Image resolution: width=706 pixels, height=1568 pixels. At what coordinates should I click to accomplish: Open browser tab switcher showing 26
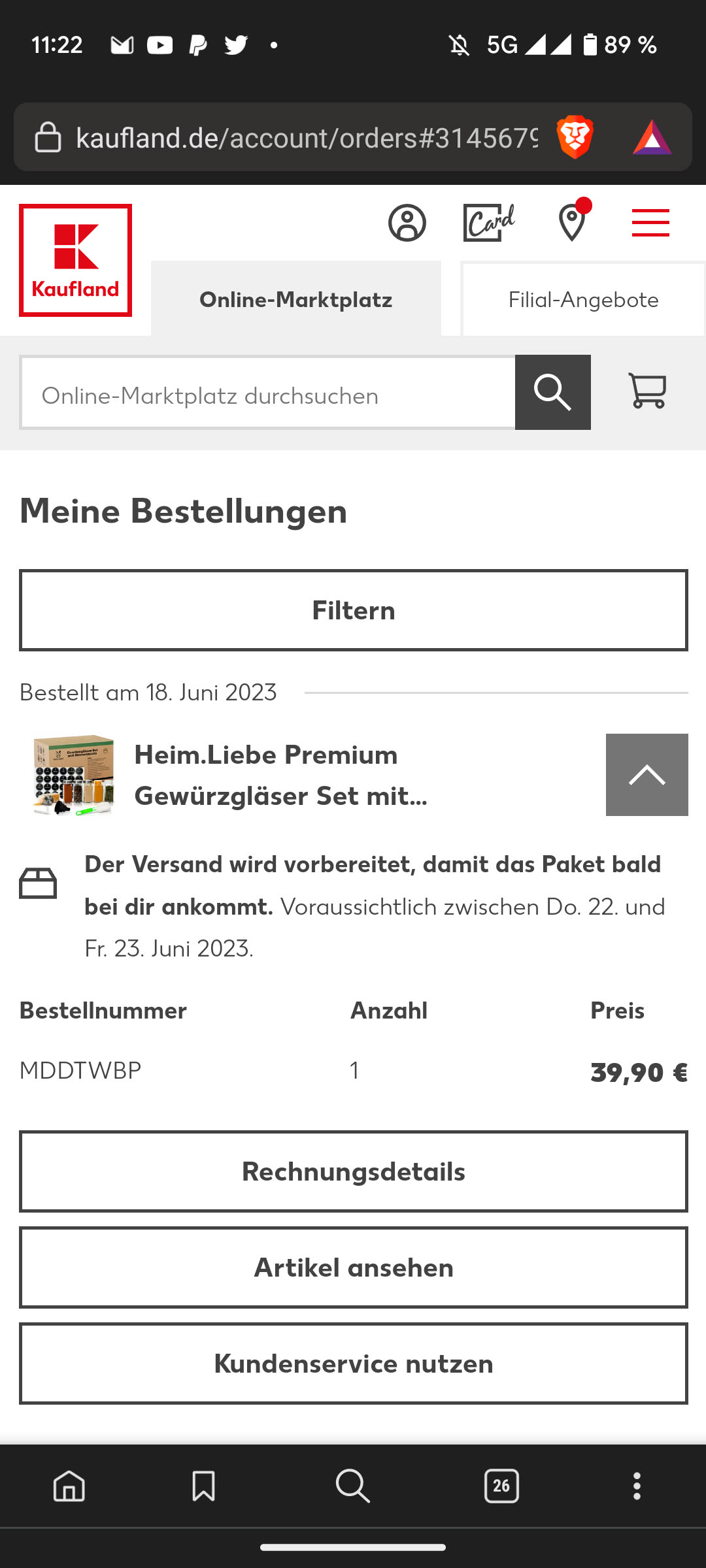click(x=501, y=1486)
